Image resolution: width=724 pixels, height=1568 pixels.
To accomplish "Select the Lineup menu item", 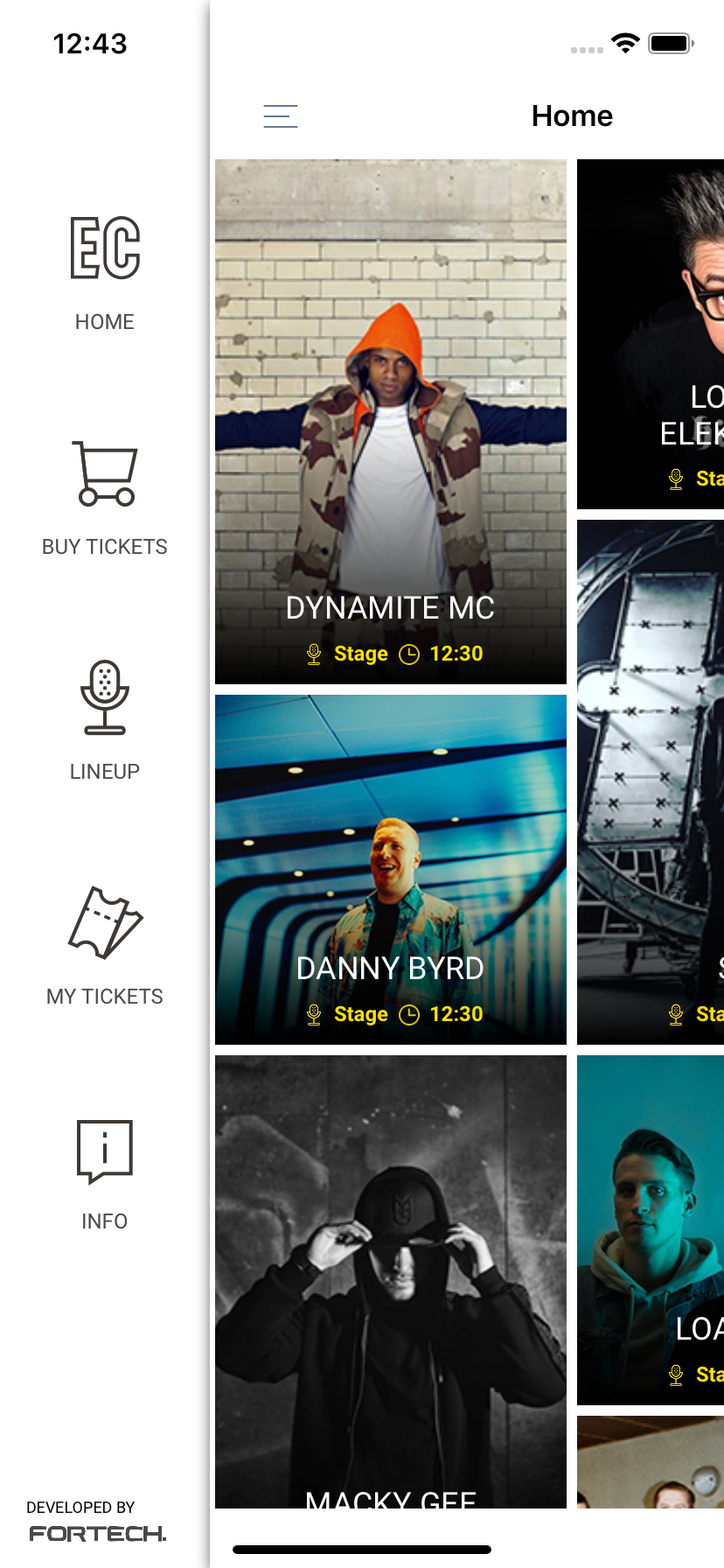I will [x=105, y=721].
